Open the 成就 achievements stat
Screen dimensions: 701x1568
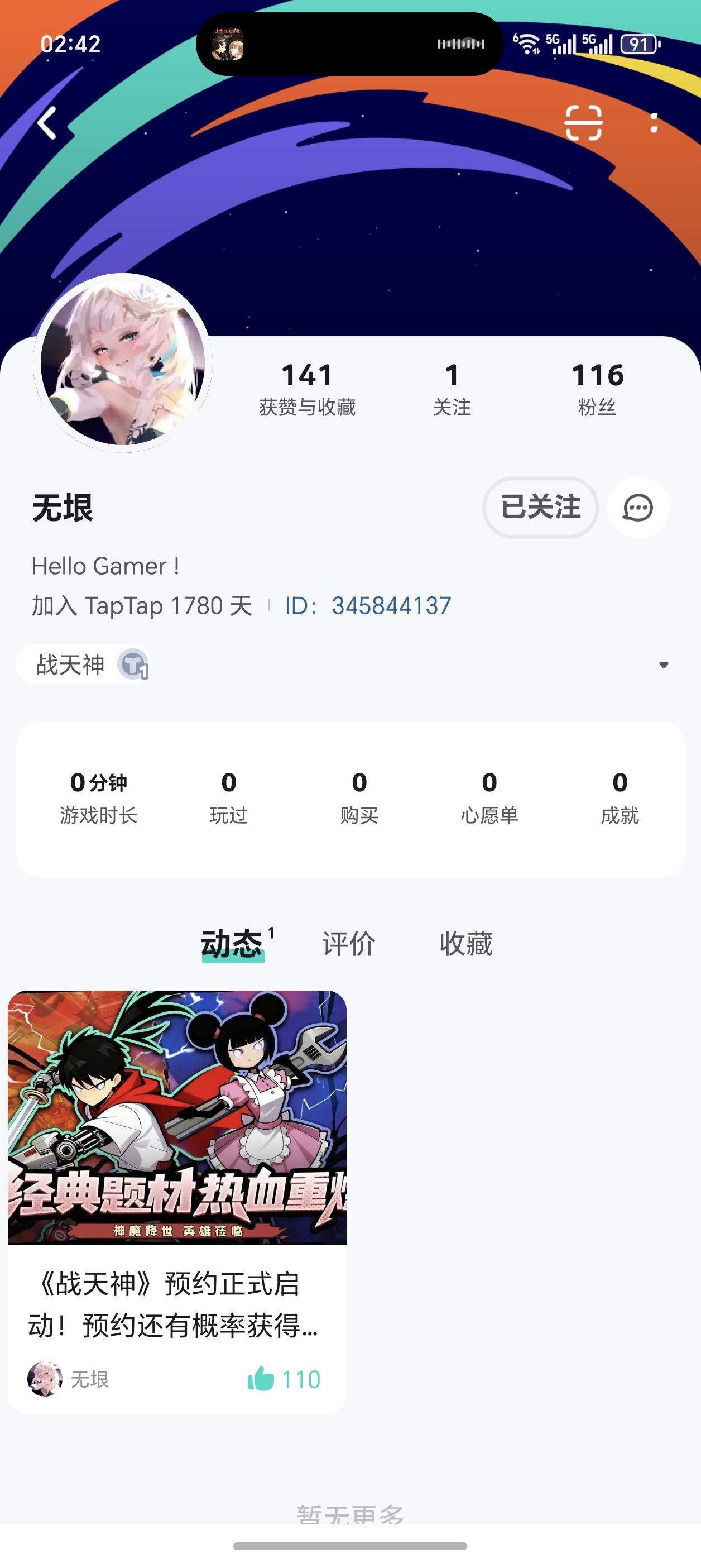[x=620, y=797]
